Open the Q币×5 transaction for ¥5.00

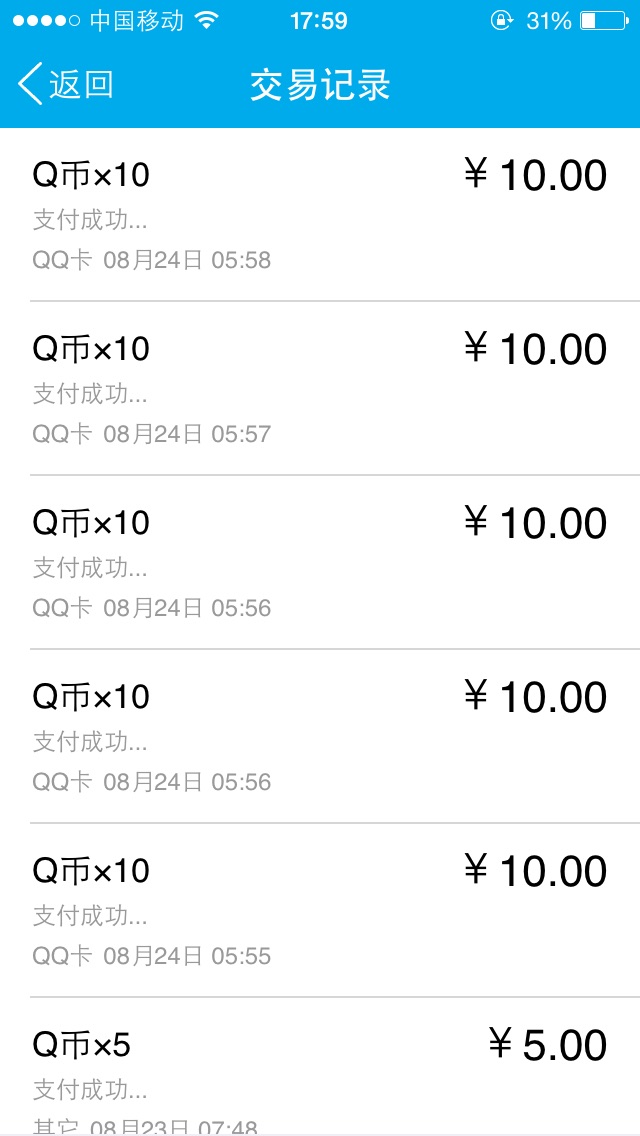click(320, 1066)
